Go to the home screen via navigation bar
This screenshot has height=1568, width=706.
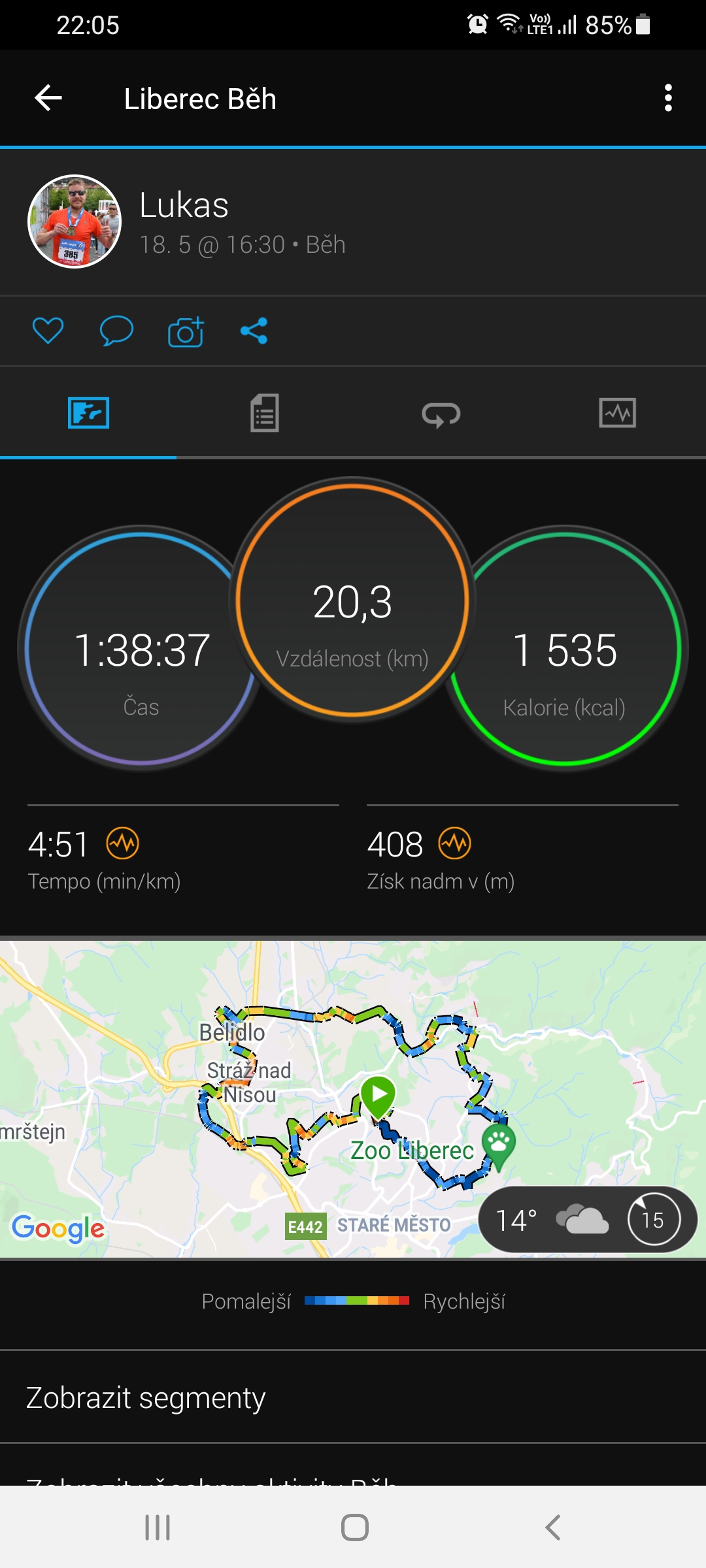point(355,1527)
